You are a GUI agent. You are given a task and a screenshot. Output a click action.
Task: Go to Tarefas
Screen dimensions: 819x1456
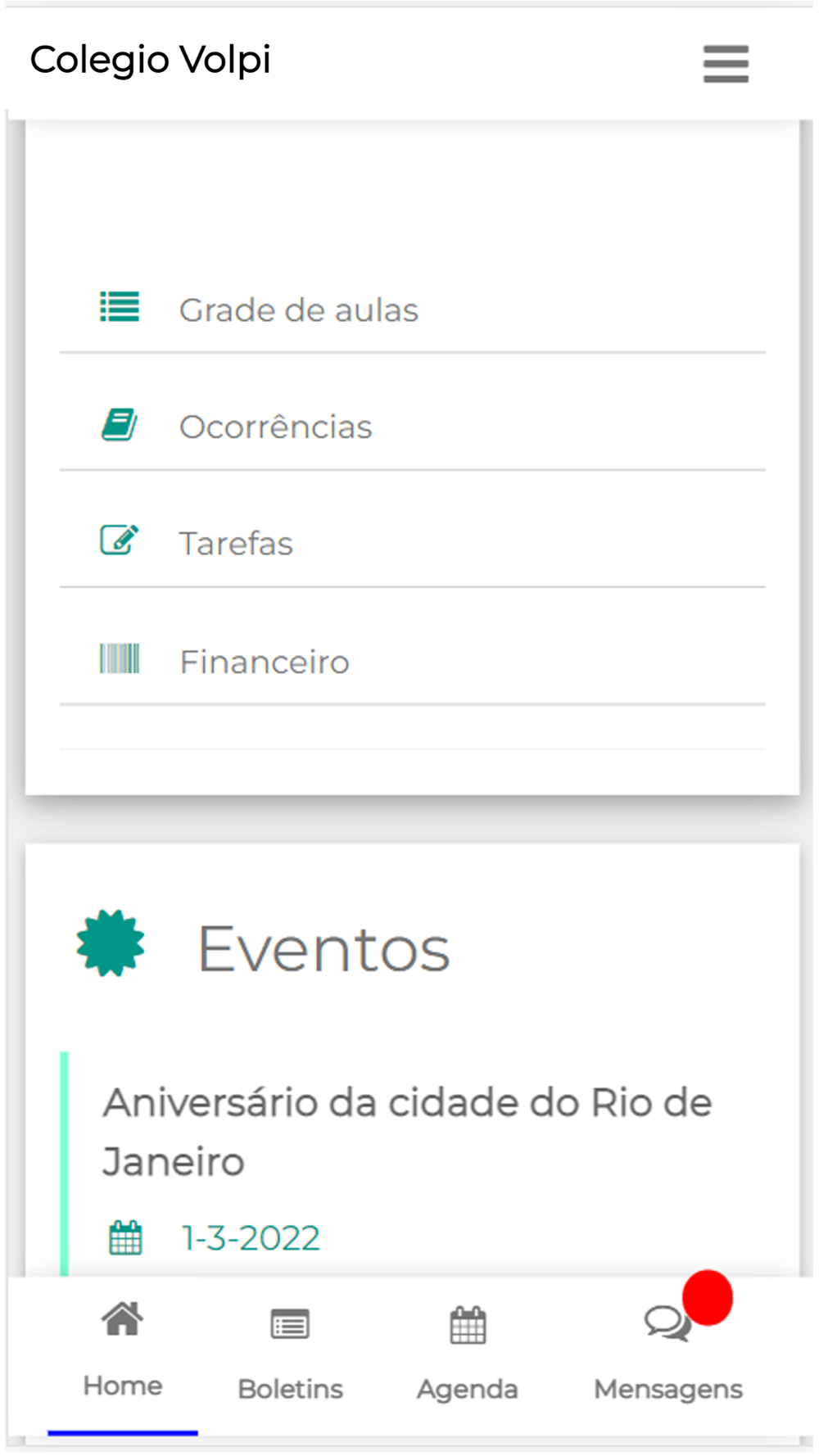tap(412, 543)
